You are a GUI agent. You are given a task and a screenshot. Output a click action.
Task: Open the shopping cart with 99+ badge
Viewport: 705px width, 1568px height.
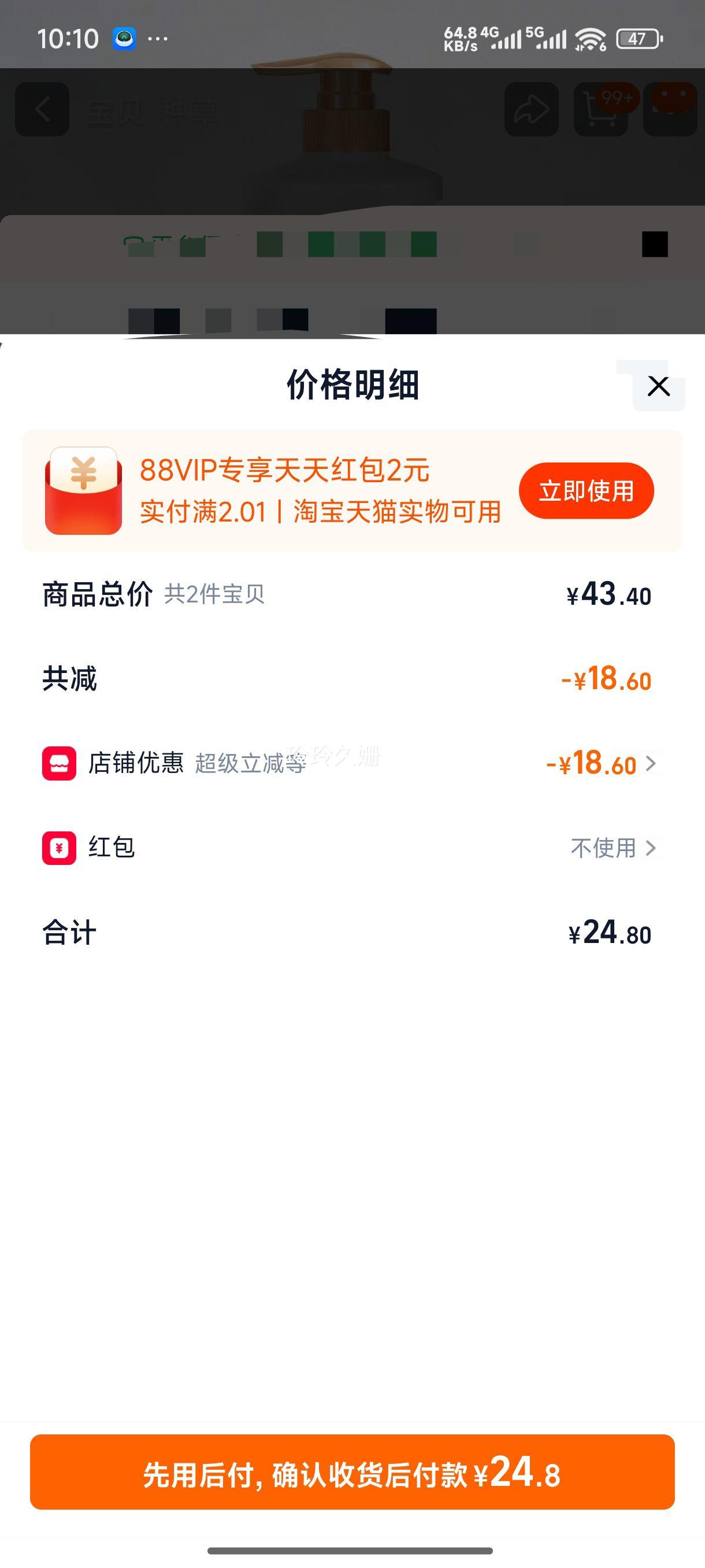599,111
